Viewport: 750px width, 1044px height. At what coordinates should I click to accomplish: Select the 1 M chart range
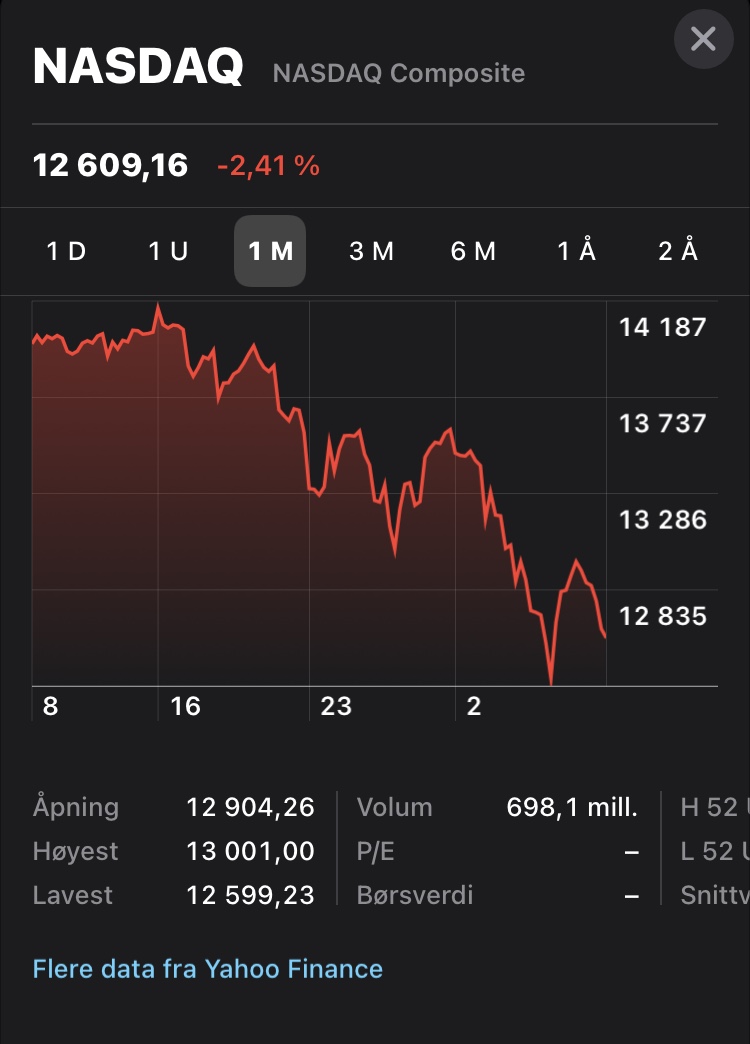point(270,251)
